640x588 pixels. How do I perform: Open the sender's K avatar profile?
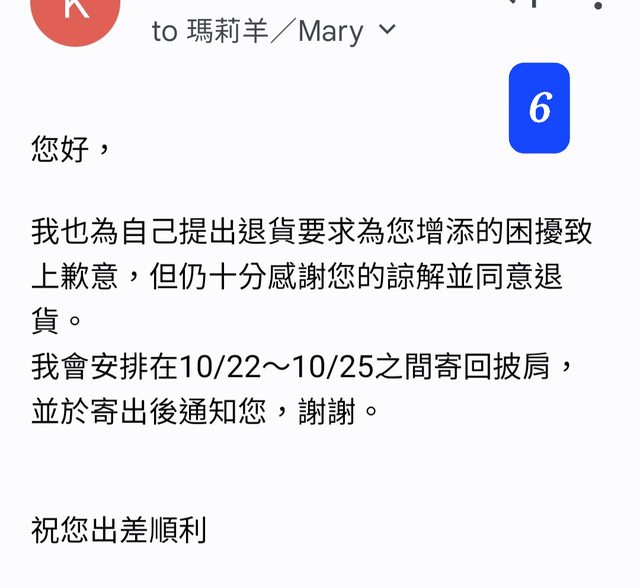pyautogui.click(x=76, y=14)
